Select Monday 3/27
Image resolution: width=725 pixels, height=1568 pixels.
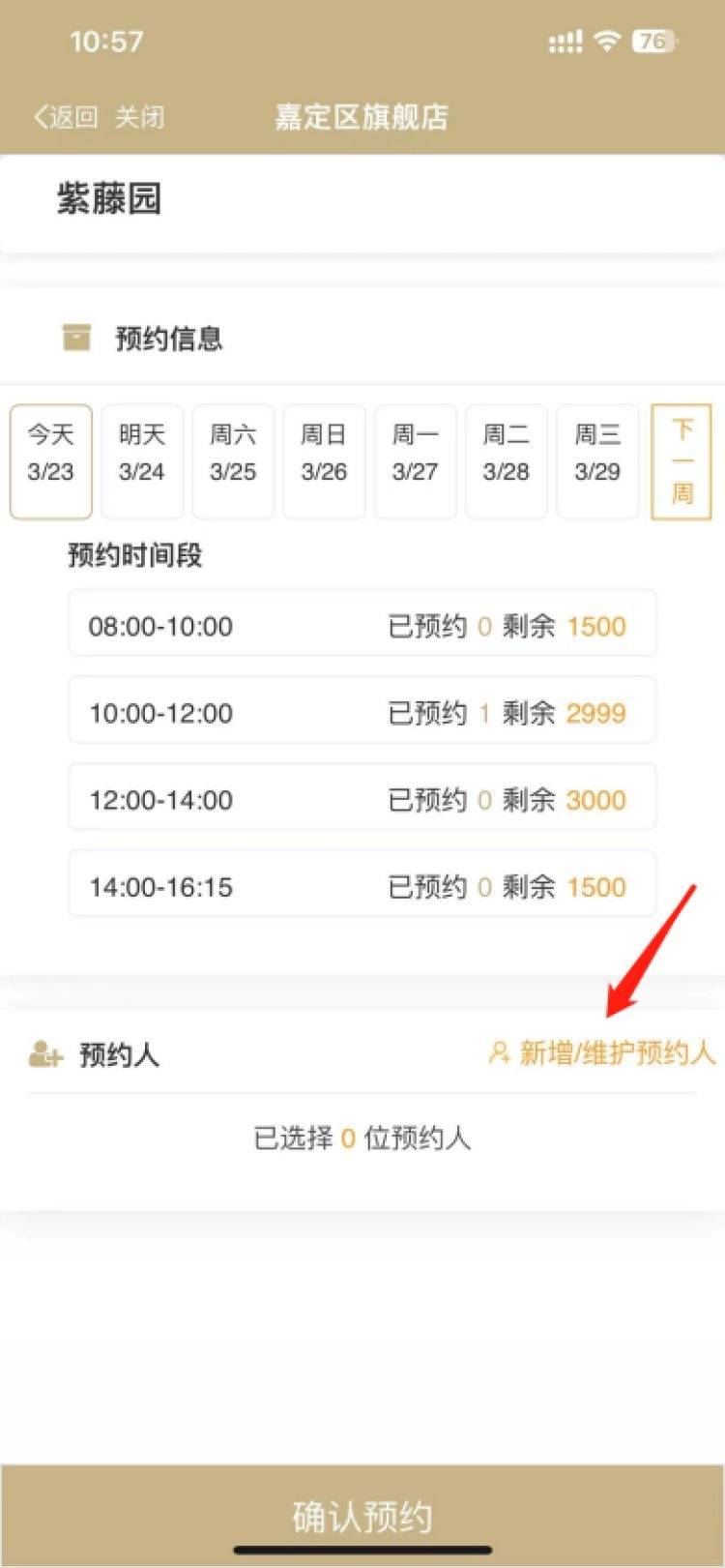coord(415,461)
